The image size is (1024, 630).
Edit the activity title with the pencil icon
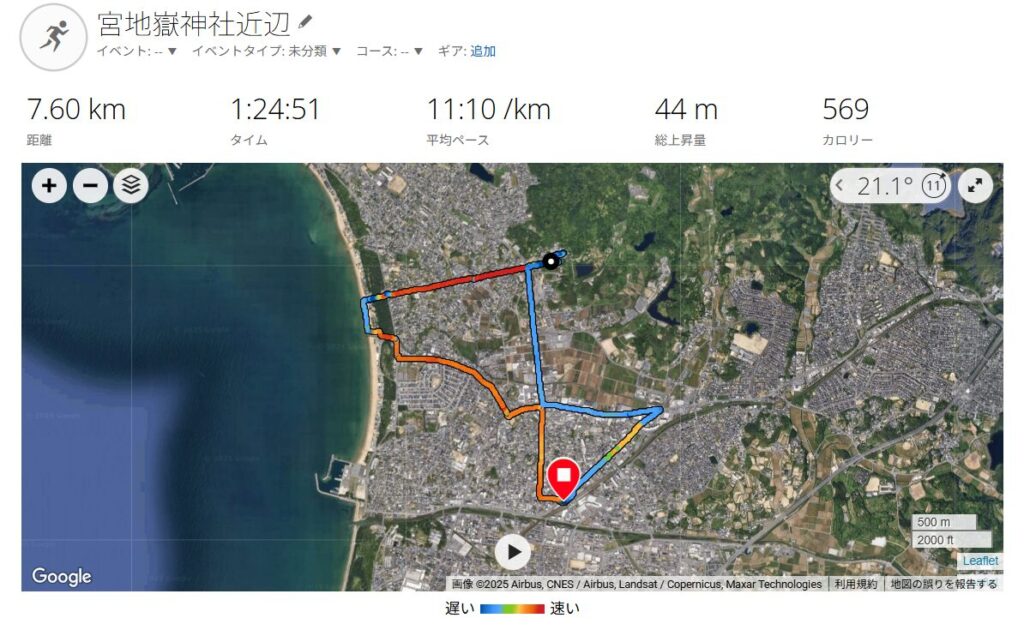coord(306,21)
